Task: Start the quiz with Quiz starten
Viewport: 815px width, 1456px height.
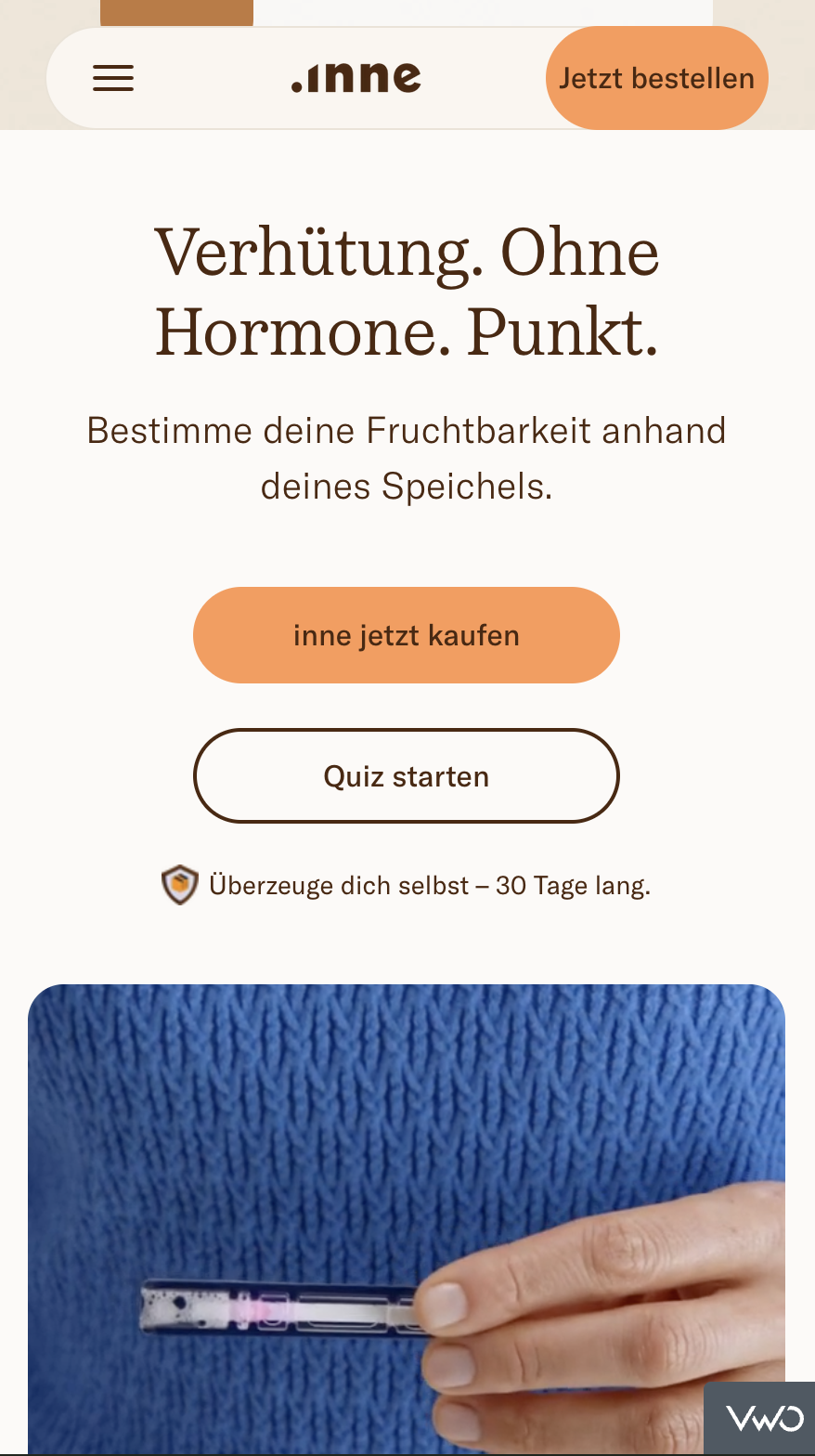Action: pyautogui.click(x=406, y=776)
